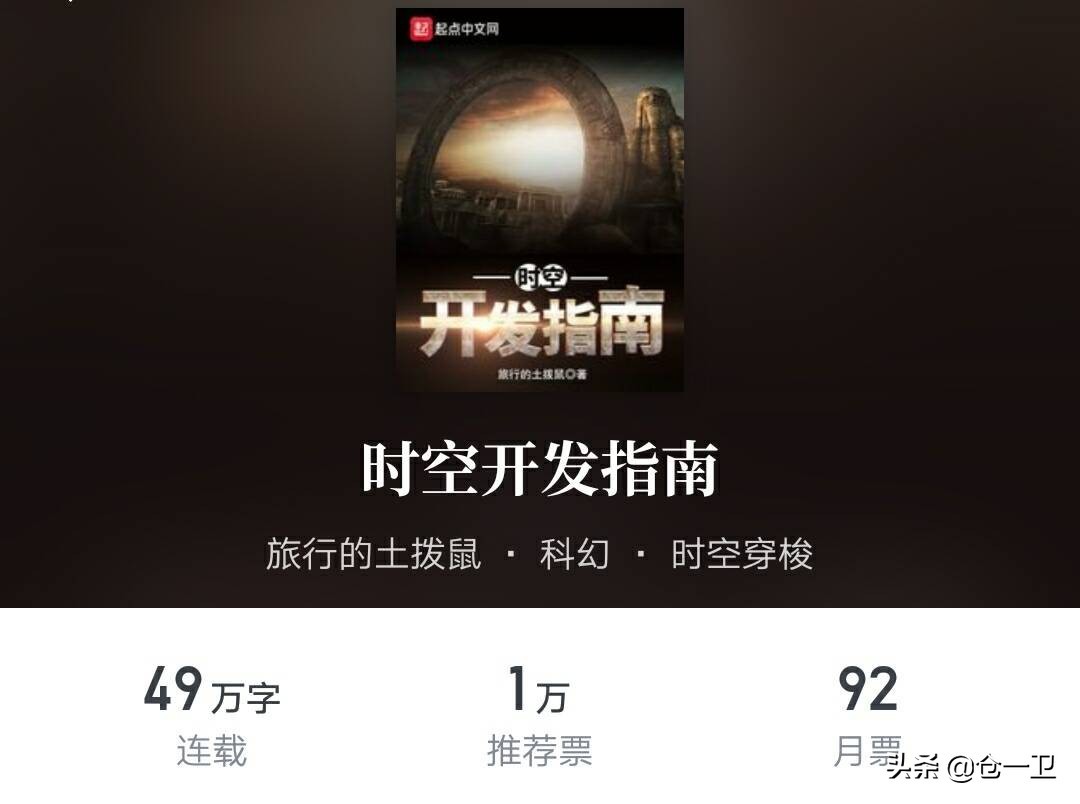Image resolution: width=1080 pixels, height=804 pixels.
Task: View author 旅行的土拨鼠's page
Action: click(373, 553)
